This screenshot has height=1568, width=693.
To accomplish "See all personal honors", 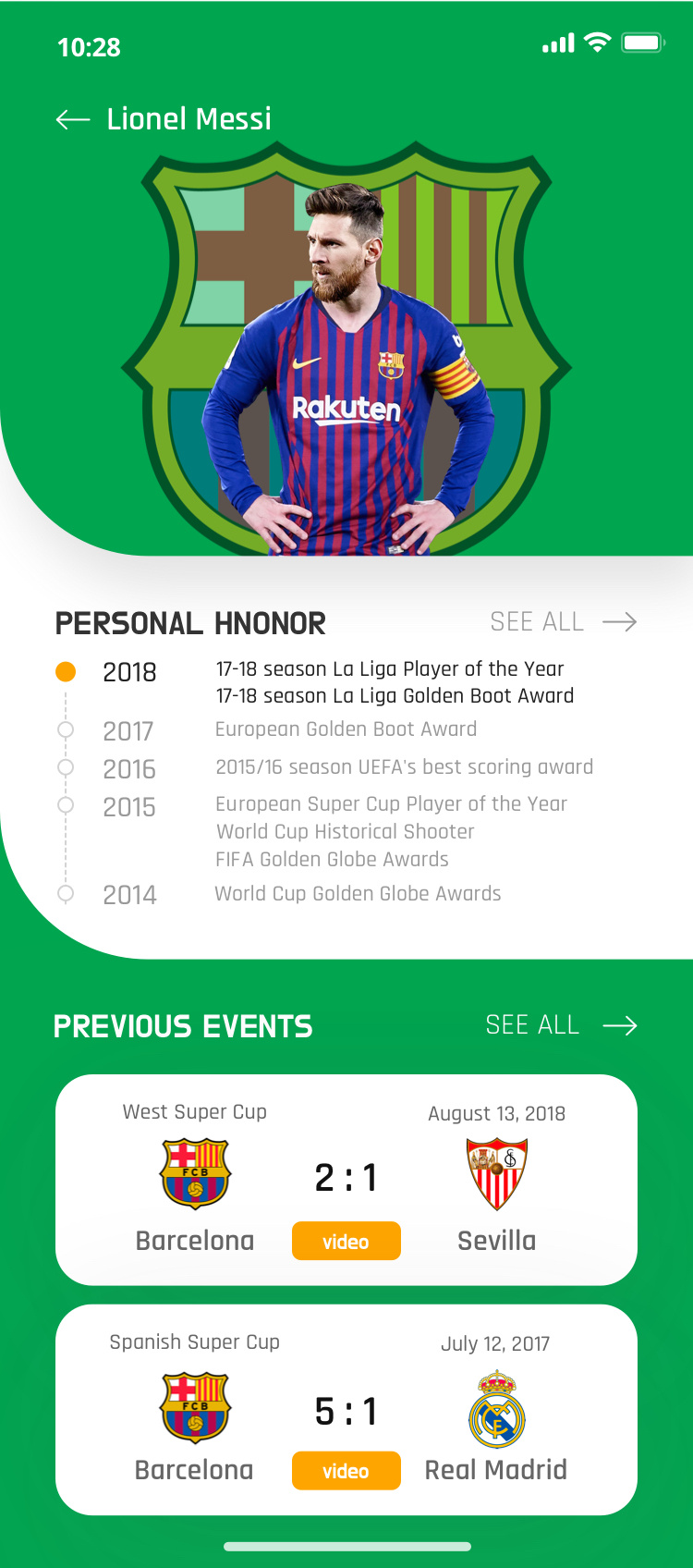I will (x=564, y=622).
